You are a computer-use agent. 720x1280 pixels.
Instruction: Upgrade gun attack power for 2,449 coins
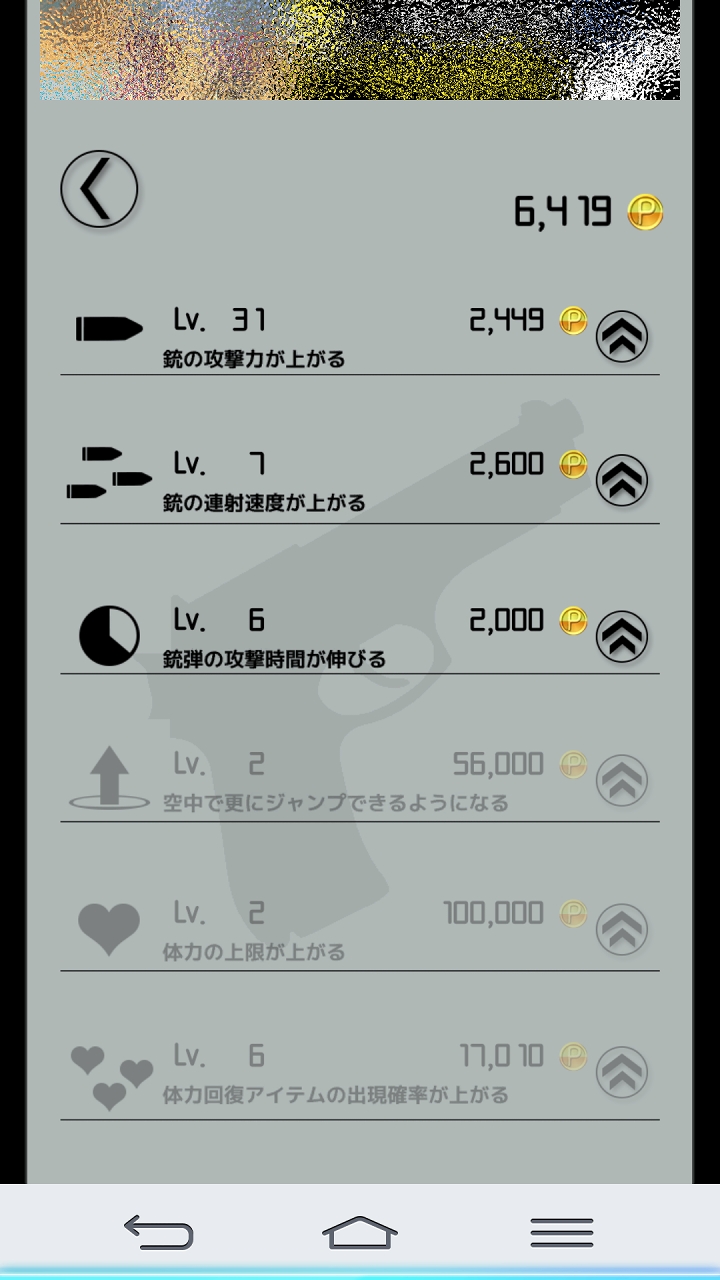(x=622, y=337)
